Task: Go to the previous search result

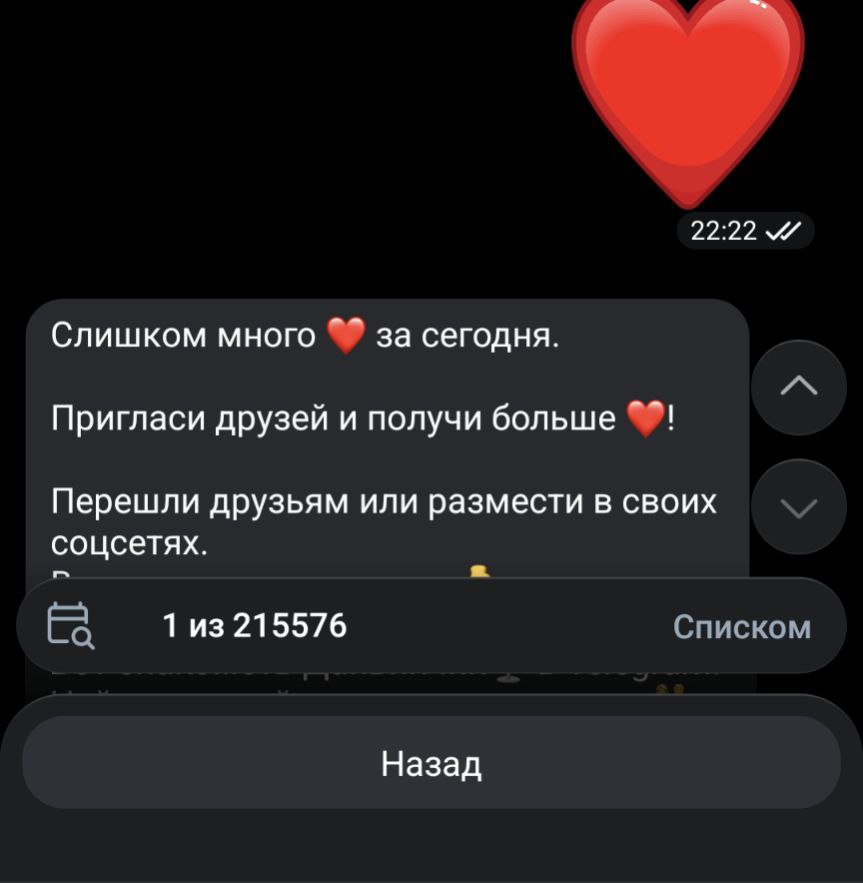Action: coord(798,388)
